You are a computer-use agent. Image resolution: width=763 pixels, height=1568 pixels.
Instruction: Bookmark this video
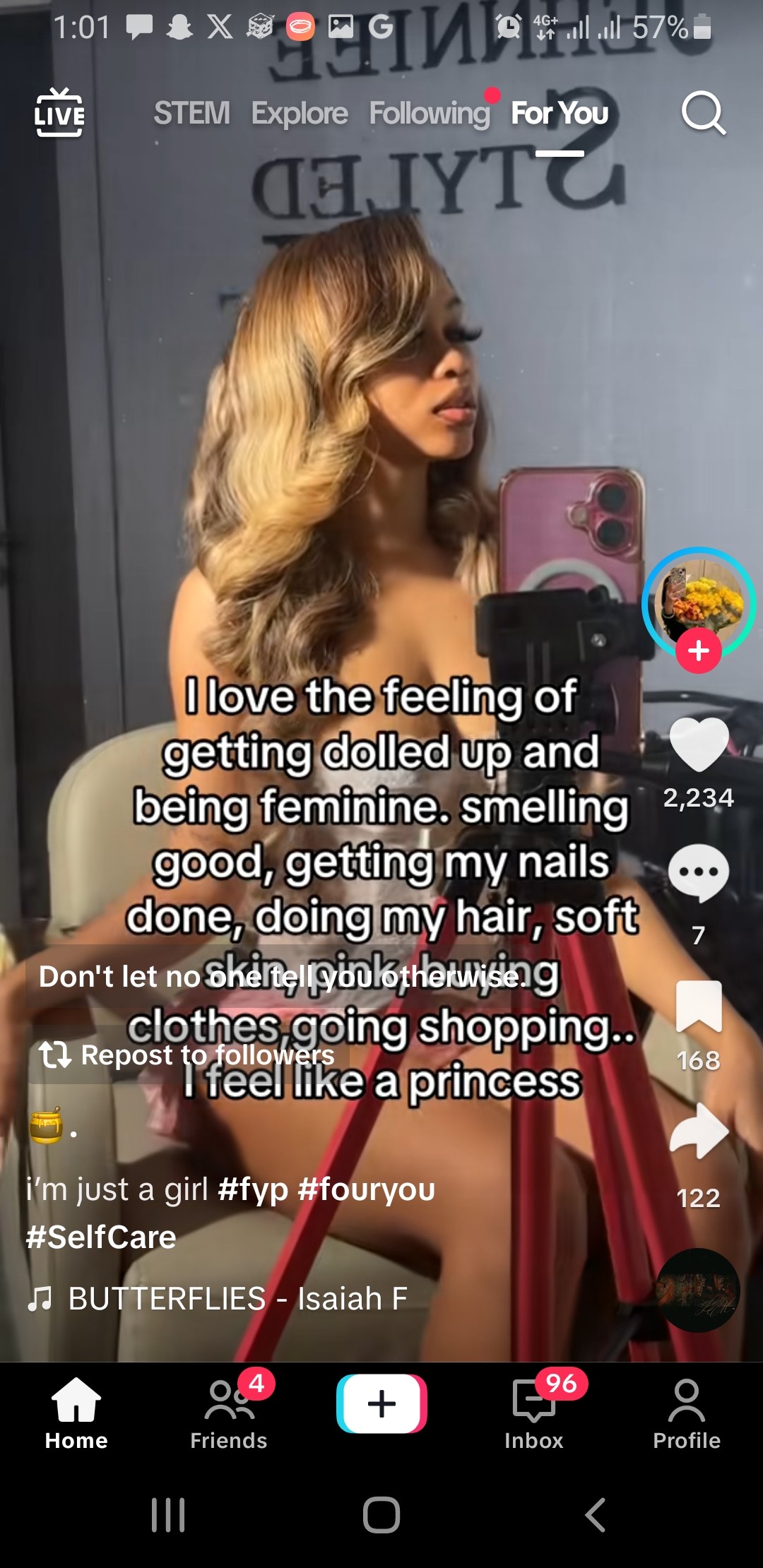pos(699,1006)
